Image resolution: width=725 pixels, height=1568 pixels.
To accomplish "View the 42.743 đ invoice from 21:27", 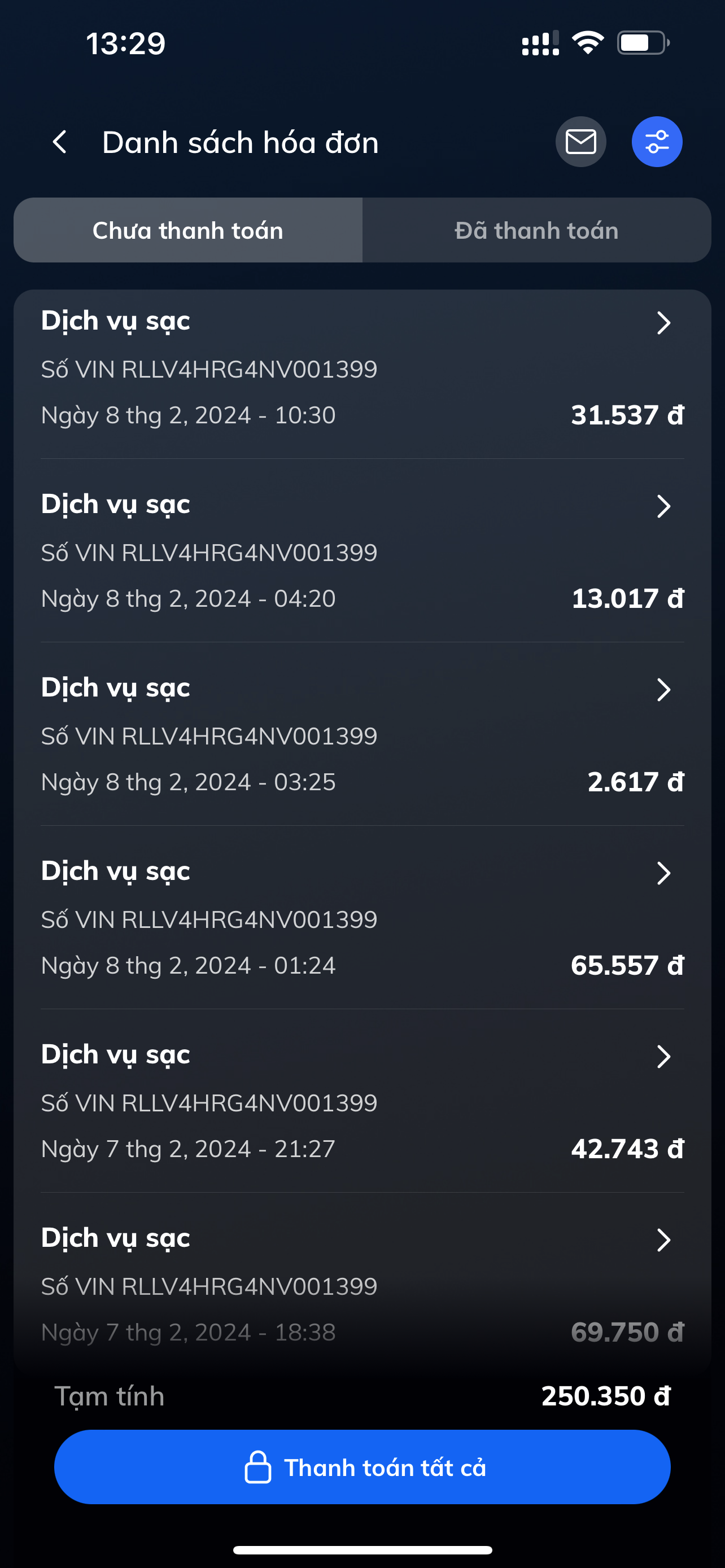I will (x=362, y=1102).
